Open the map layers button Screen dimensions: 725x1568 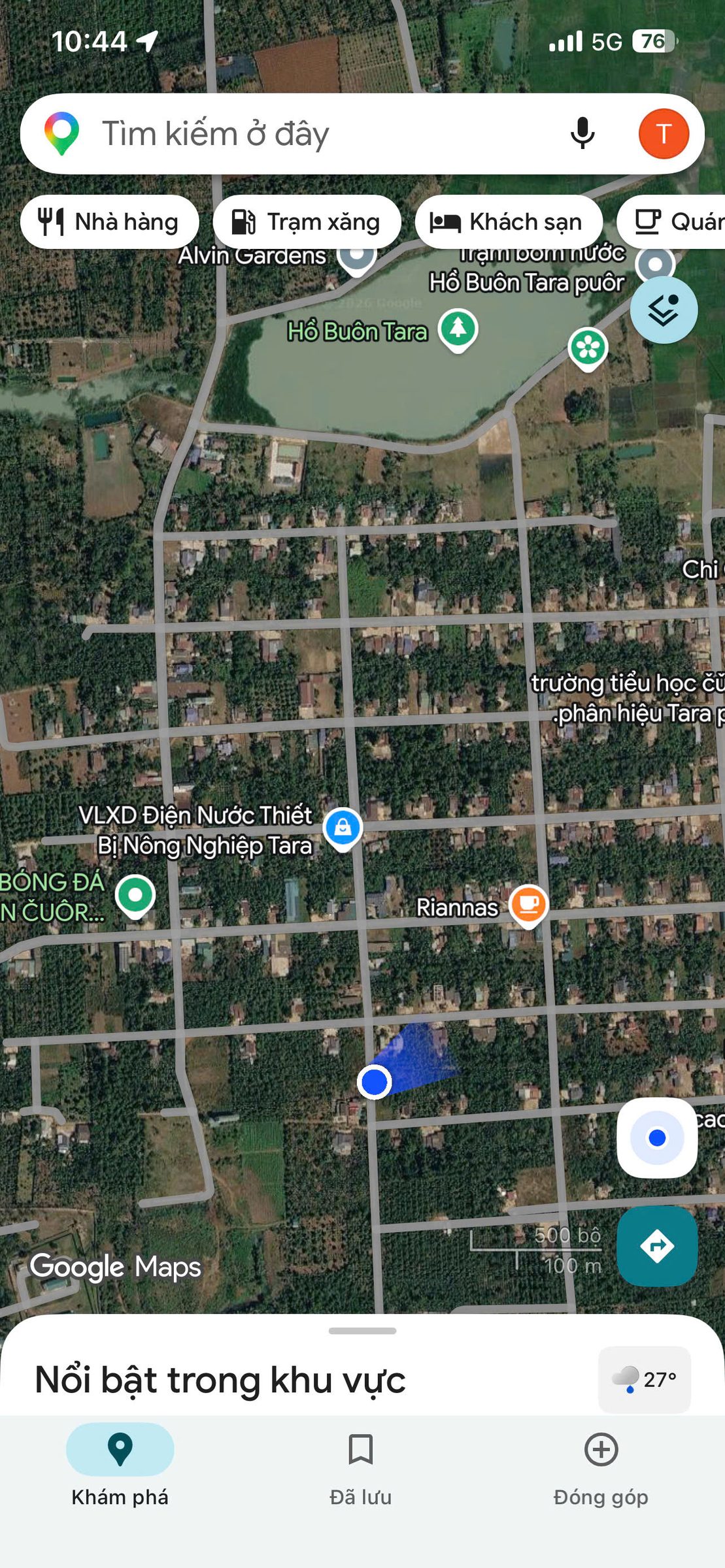(x=664, y=310)
